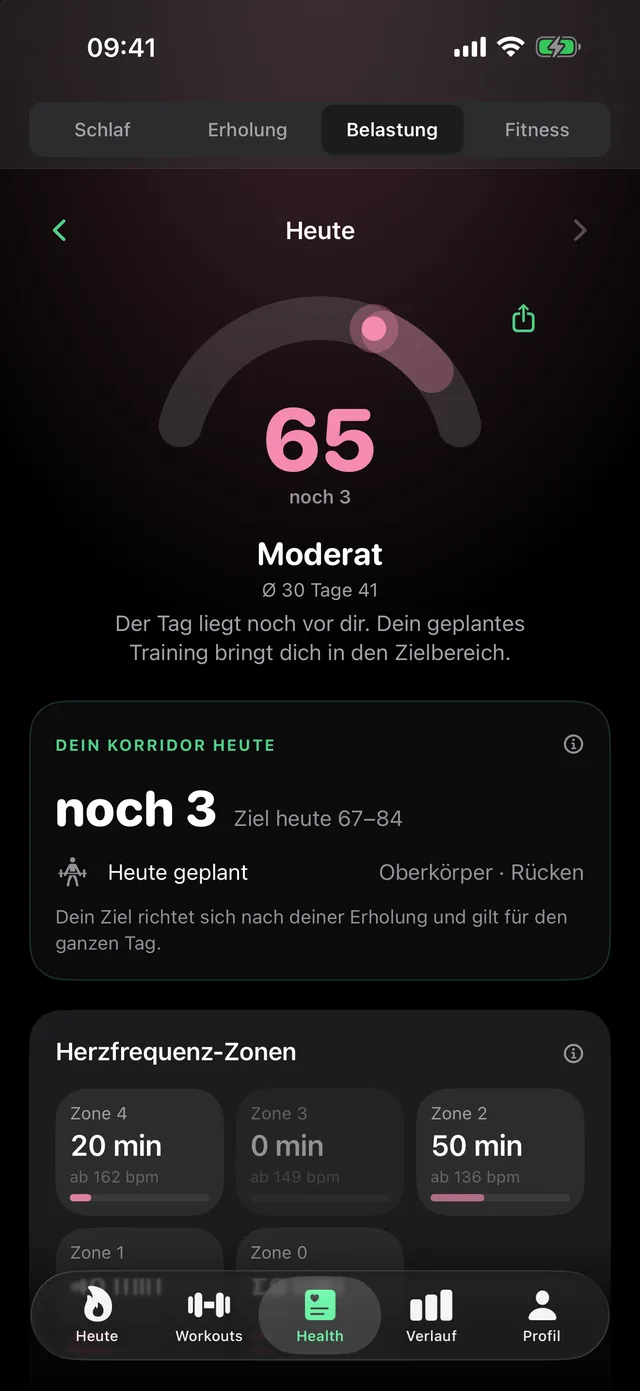
Task: Open the Profil tab
Action: click(x=542, y=1316)
